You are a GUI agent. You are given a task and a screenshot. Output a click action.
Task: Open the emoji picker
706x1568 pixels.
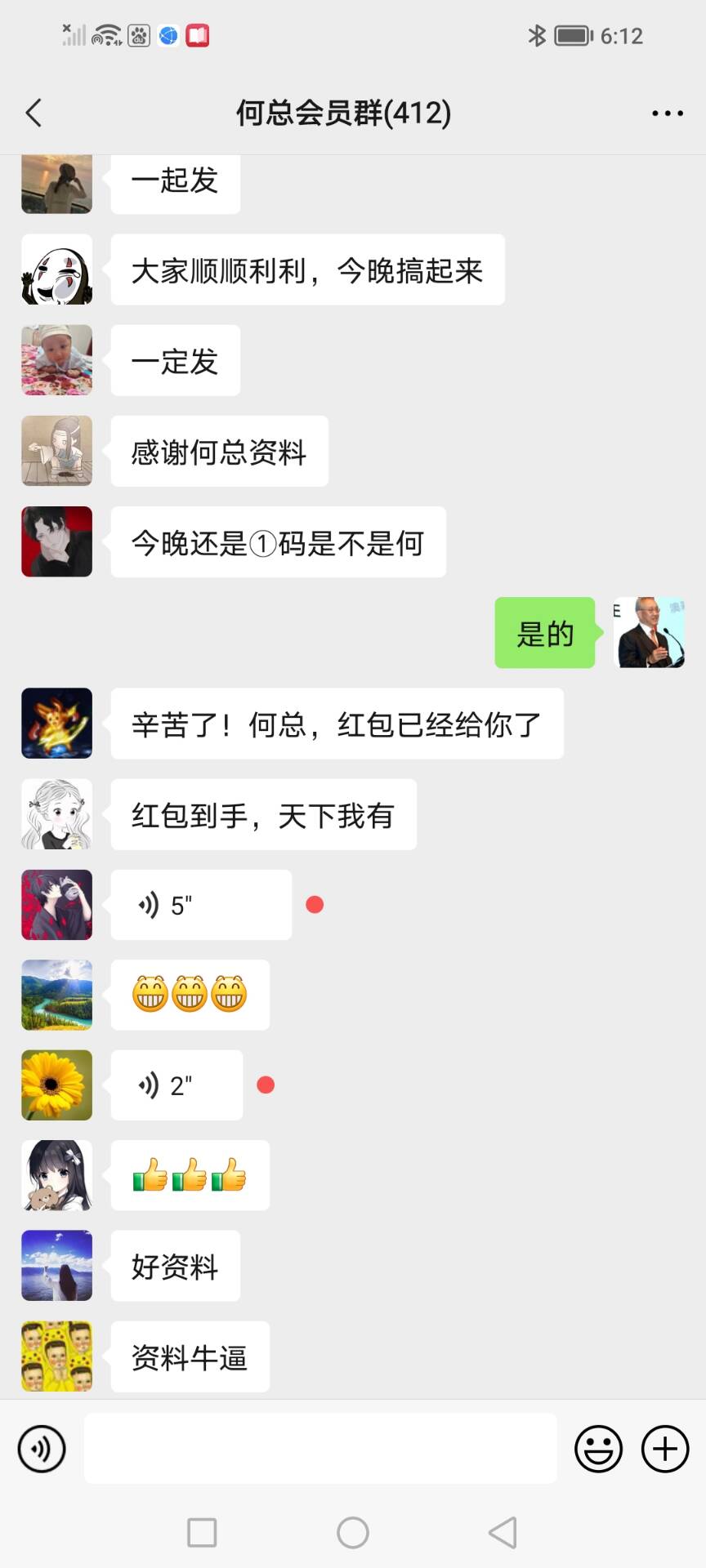[x=598, y=1449]
